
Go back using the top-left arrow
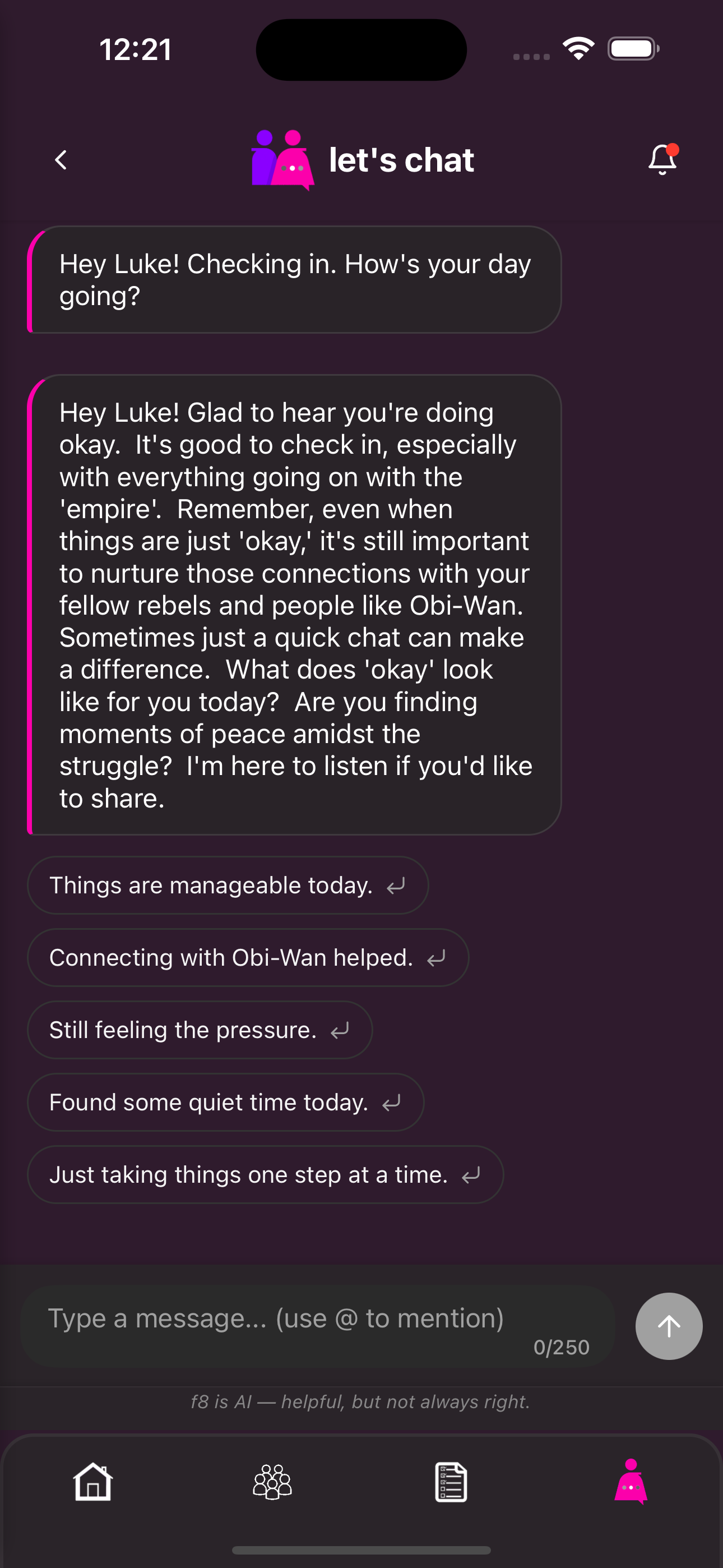pos(61,160)
